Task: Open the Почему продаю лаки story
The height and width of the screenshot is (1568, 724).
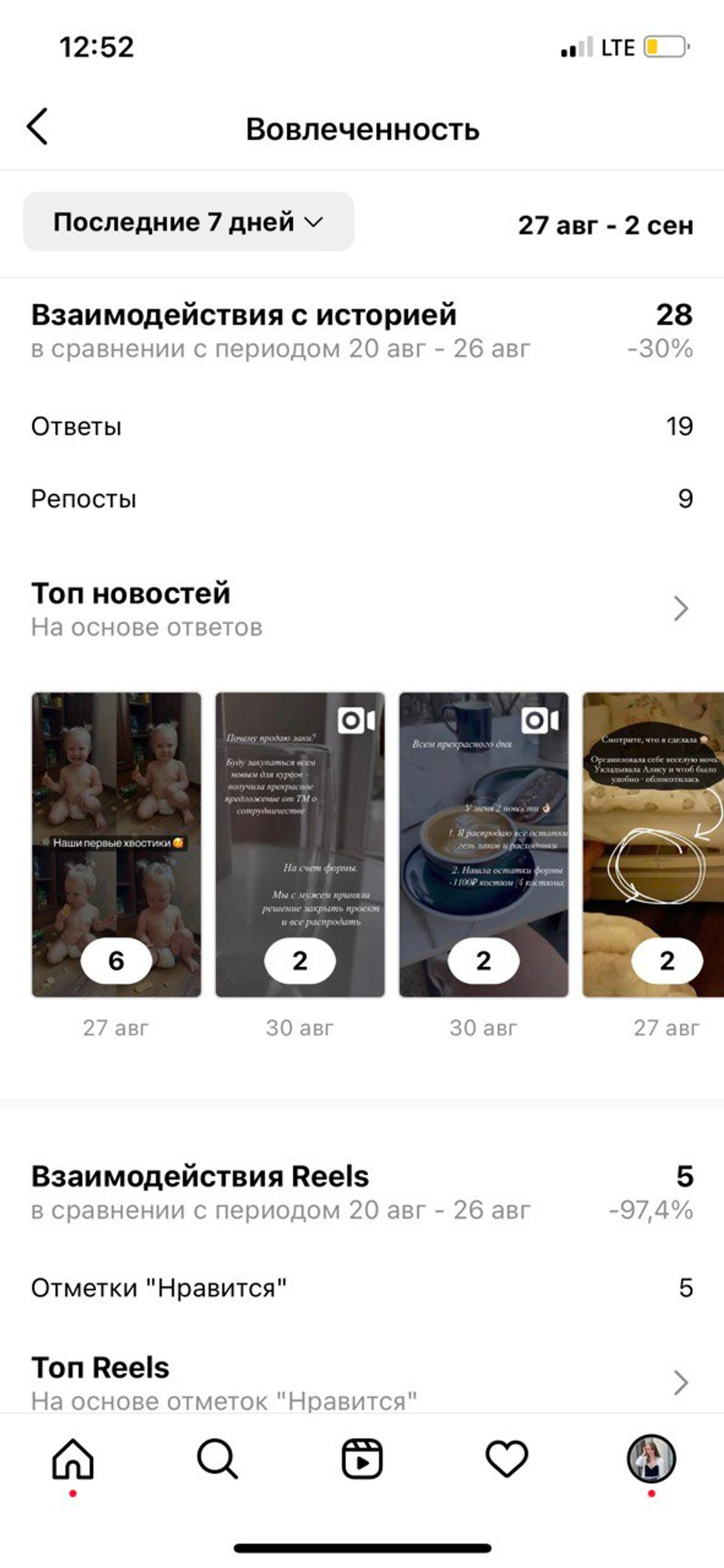Action: point(299,844)
